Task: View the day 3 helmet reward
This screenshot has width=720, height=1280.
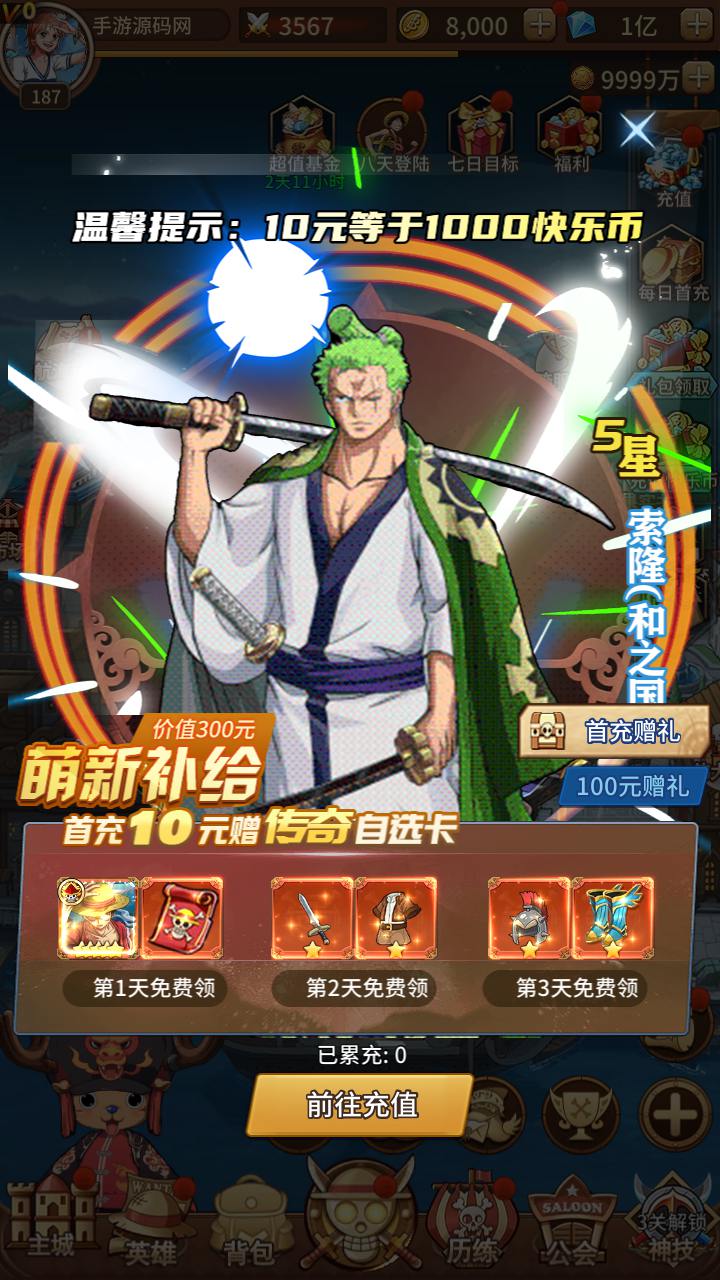Action: click(528, 918)
